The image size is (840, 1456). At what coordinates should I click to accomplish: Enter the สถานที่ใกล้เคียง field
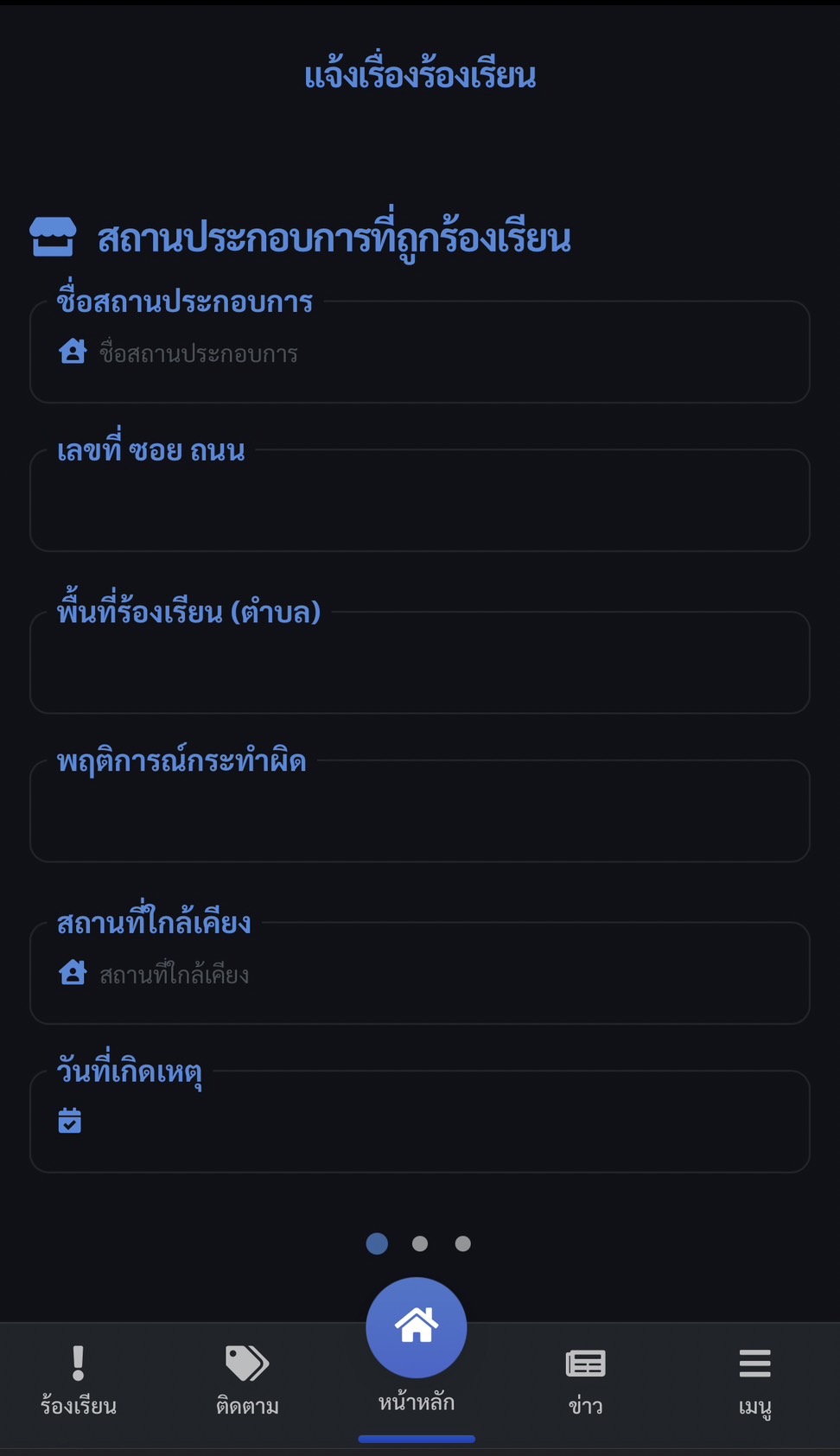(420, 973)
